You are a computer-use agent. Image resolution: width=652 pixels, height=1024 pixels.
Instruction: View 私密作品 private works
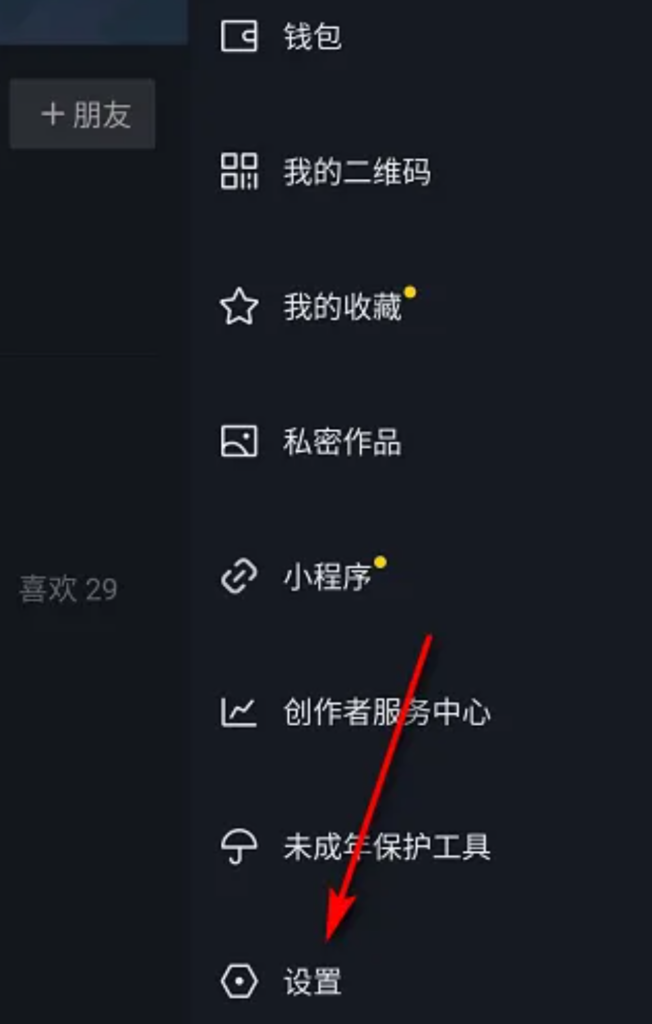point(341,442)
